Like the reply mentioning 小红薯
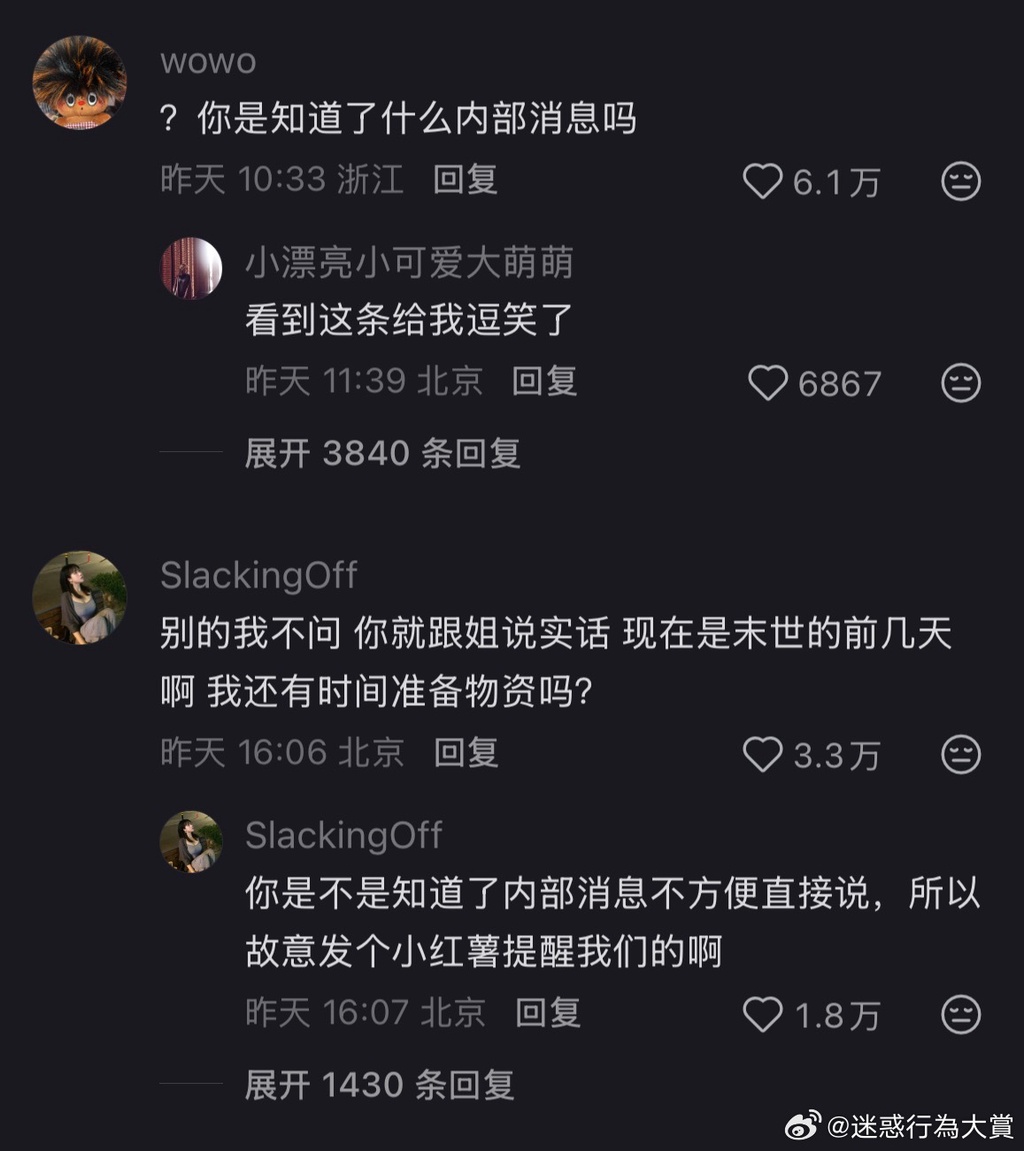This screenshot has height=1151, width=1024. tap(763, 1016)
